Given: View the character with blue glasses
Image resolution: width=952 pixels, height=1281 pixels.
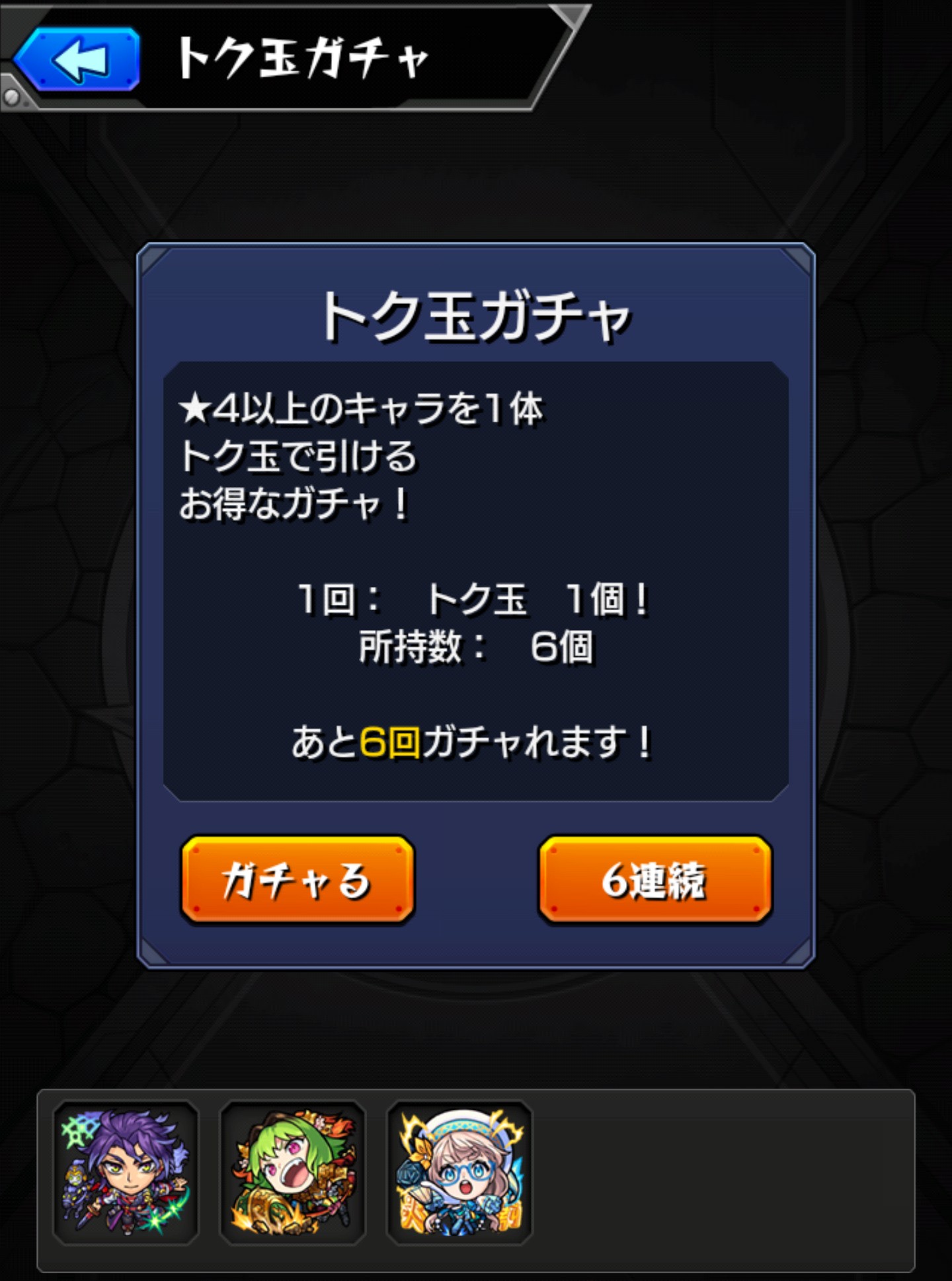Looking at the screenshot, I should [x=459, y=1173].
